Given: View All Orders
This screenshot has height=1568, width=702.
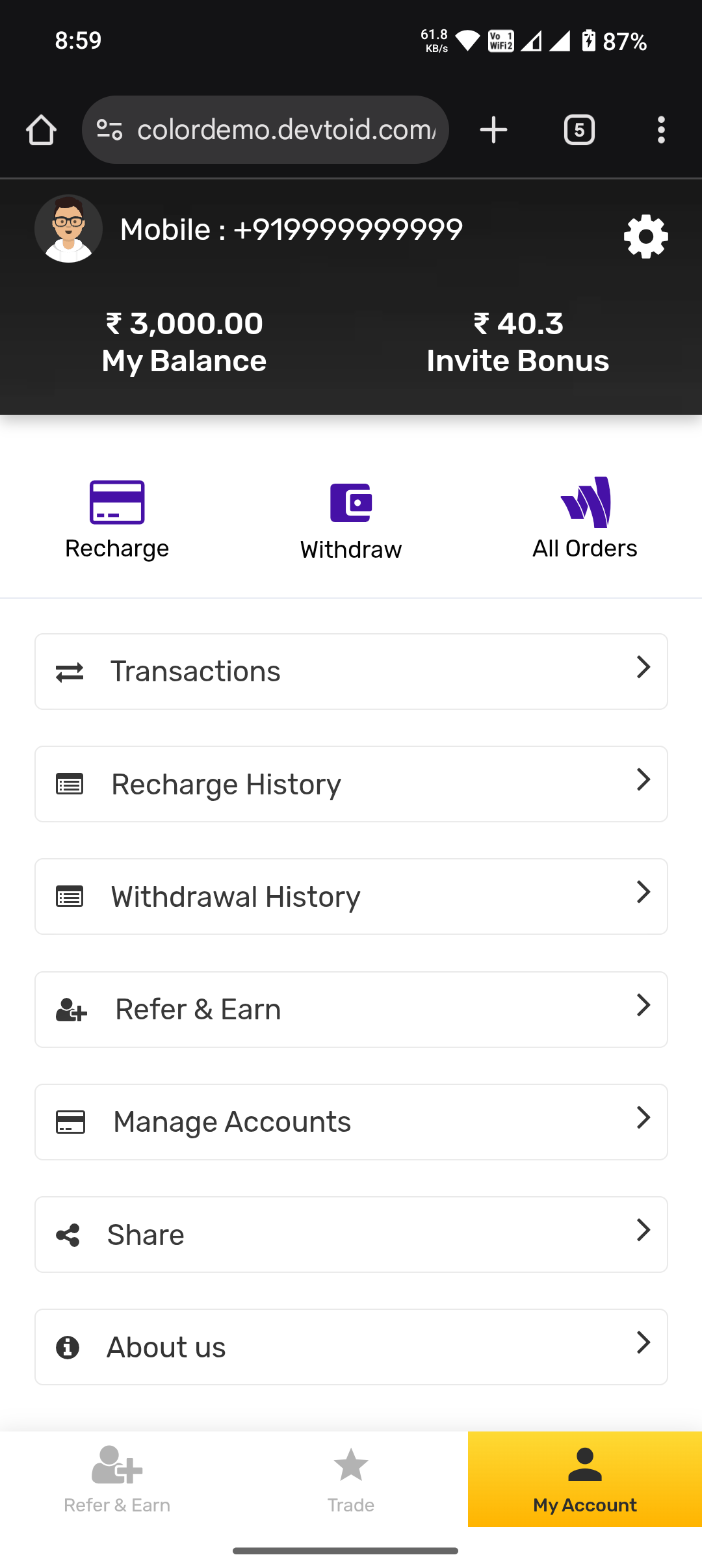Looking at the screenshot, I should (x=585, y=519).
